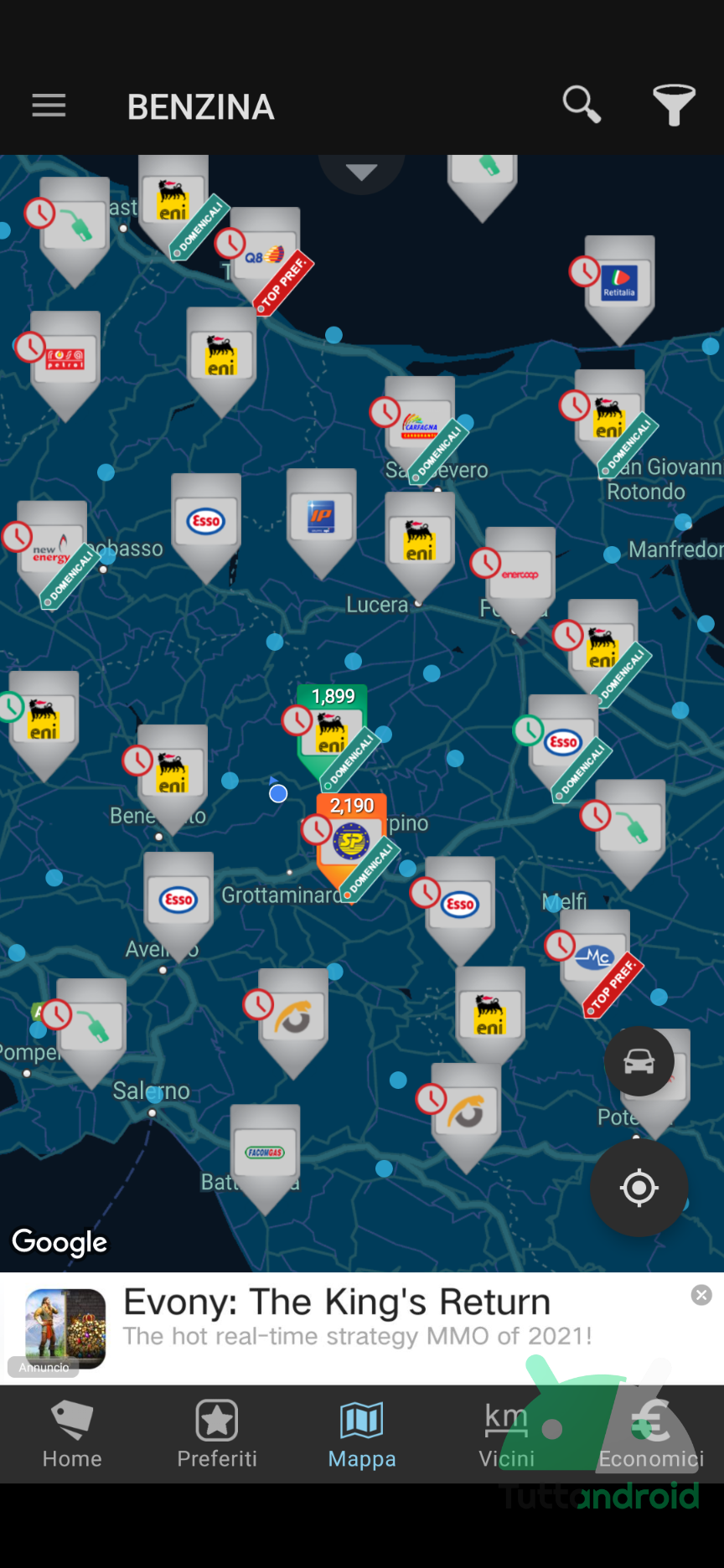This screenshot has width=724, height=1568.
Task: Open the Retitalia station marker
Action: (619, 281)
